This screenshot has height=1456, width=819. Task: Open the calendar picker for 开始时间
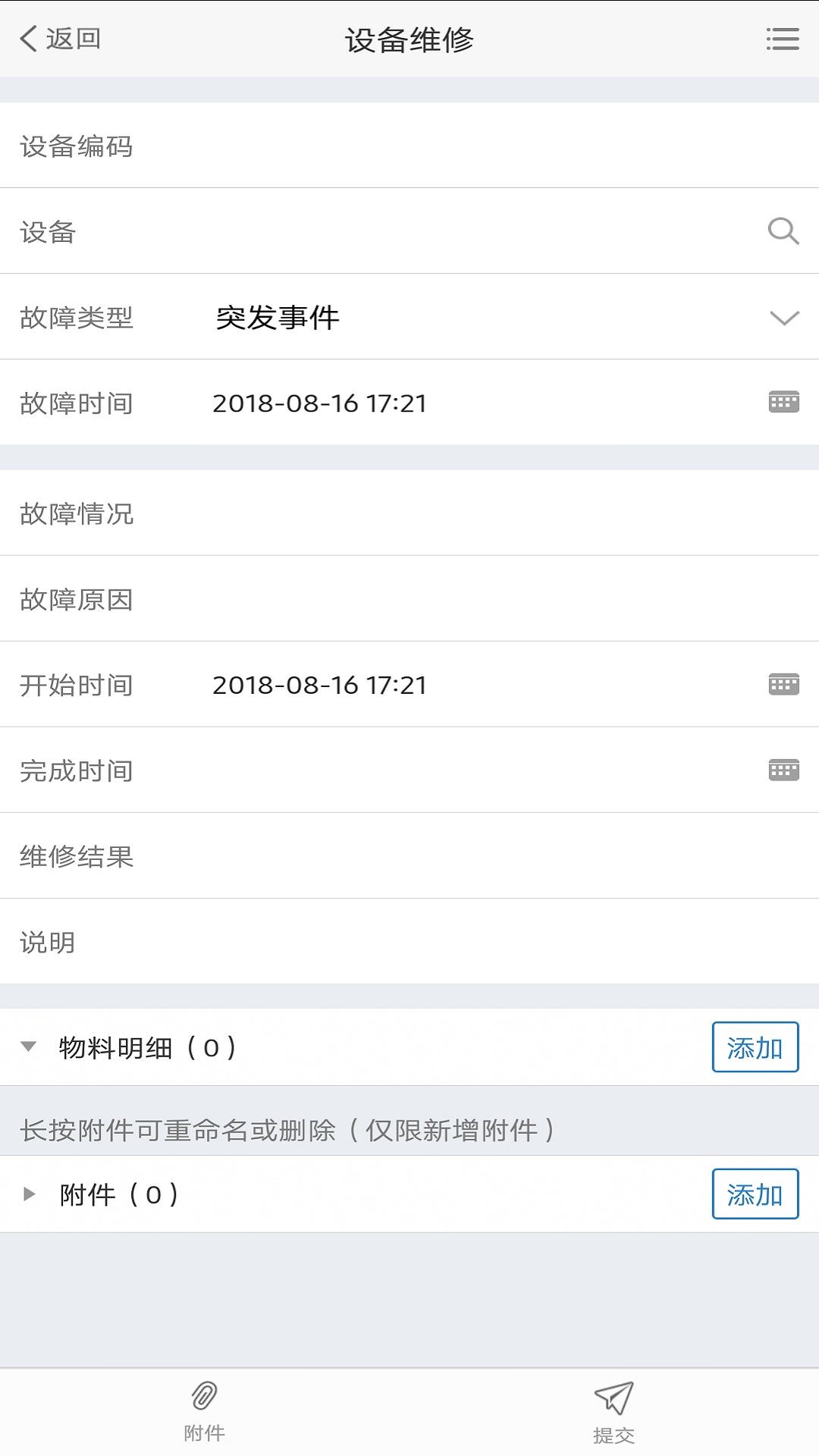pos(783,685)
